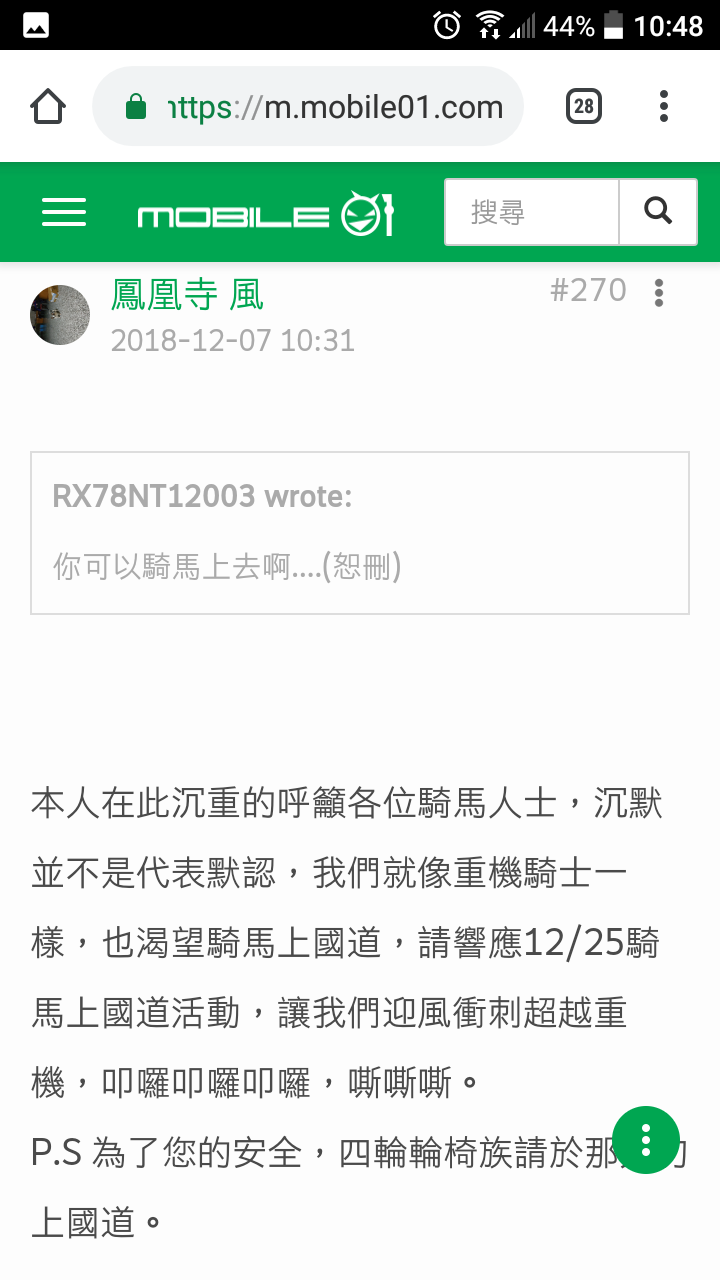Open the browser tab switcher showing 28
Screen dimensions: 720x1280
click(x=584, y=106)
